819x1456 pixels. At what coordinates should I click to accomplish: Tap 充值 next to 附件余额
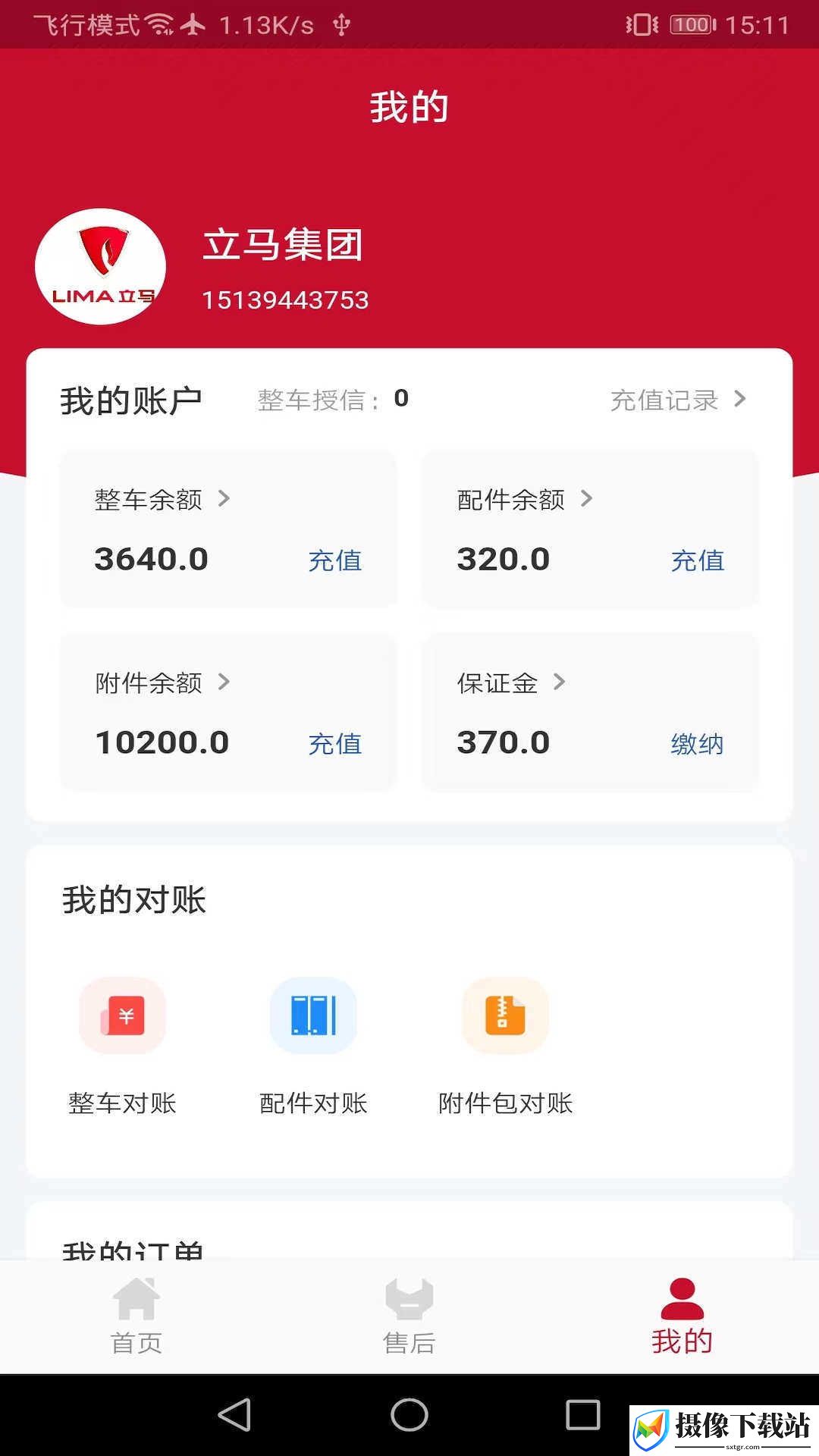point(334,744)
